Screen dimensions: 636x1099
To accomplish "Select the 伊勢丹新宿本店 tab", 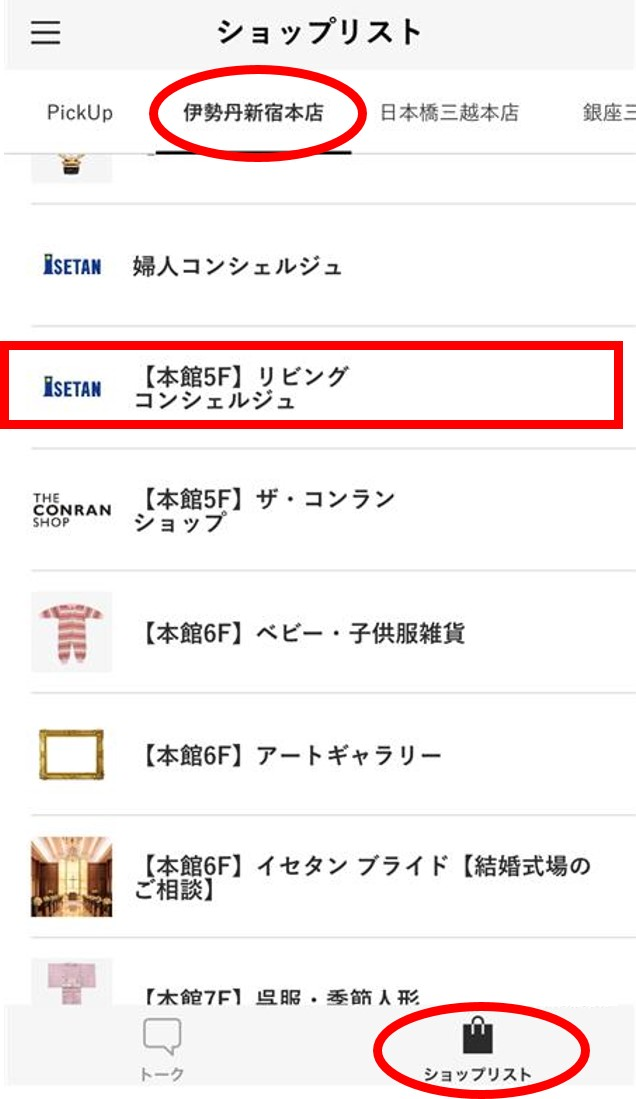I will [253, 113].
